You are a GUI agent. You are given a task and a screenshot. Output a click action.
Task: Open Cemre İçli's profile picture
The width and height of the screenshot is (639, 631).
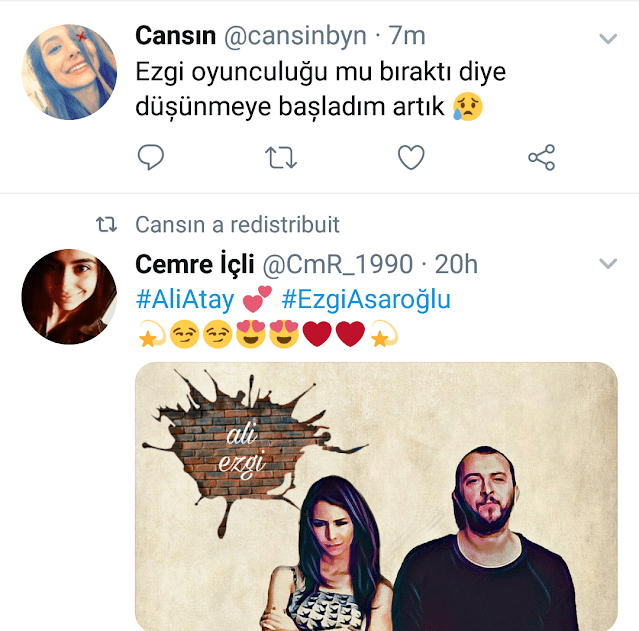(69, 296)
